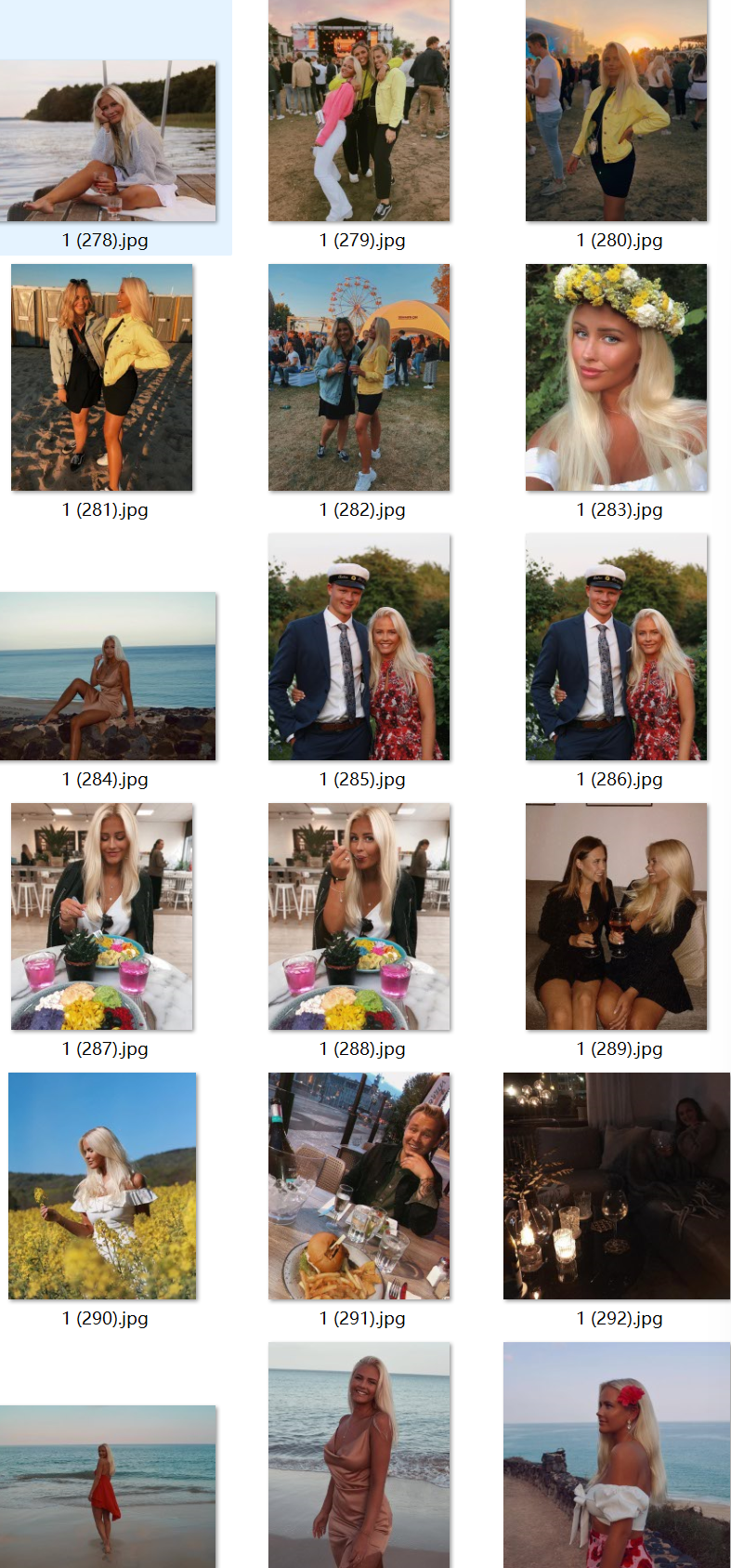Open the picture 1 (283).jpg

[616, 377]
